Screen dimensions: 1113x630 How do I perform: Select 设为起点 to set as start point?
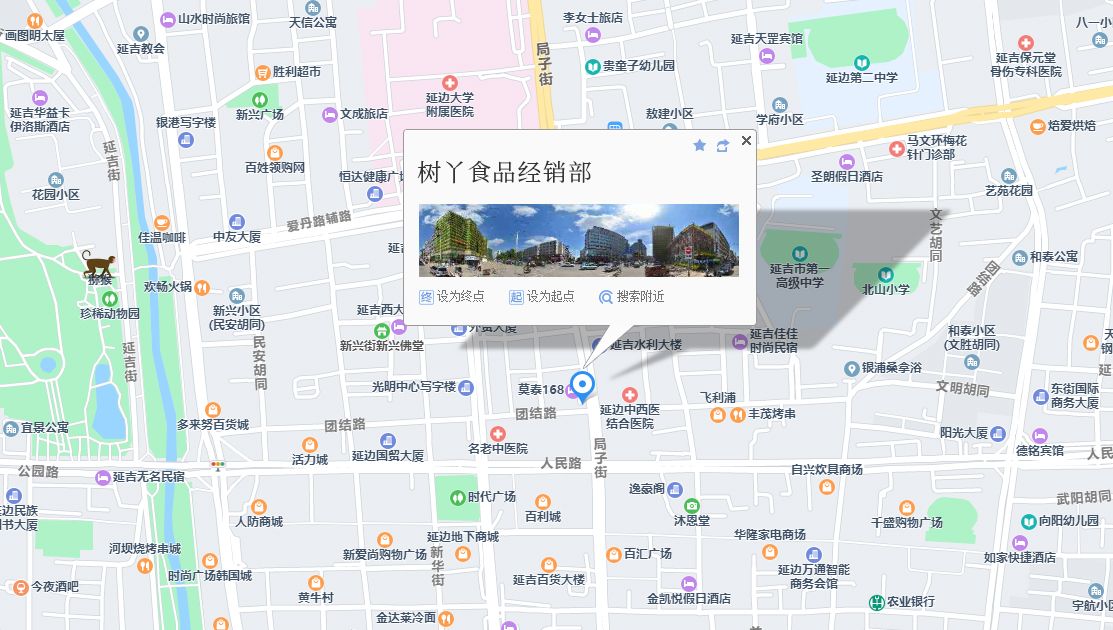coord(542,296)
